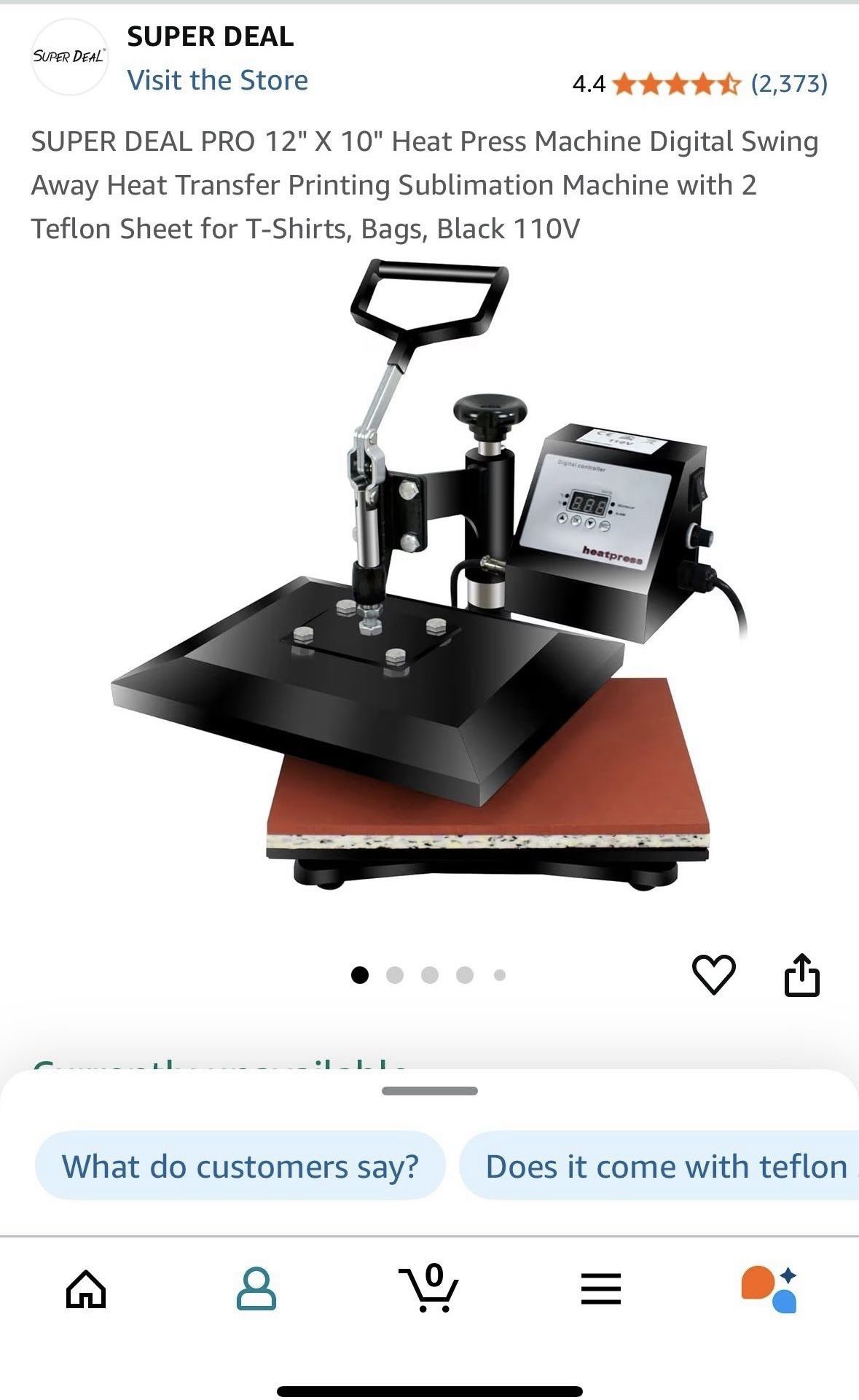The height and width of the screenshot is (1400, 859).
Task: Open the account profile tab
Action: (256, 1289)
